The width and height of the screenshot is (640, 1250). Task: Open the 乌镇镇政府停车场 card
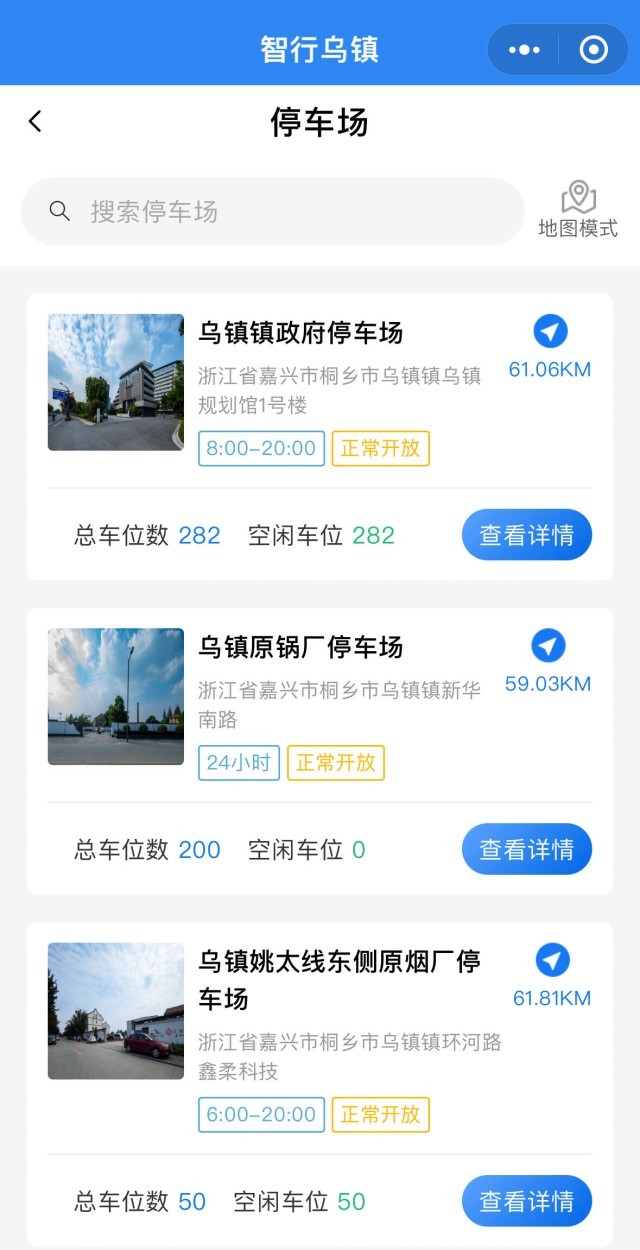tap(300, 333)
